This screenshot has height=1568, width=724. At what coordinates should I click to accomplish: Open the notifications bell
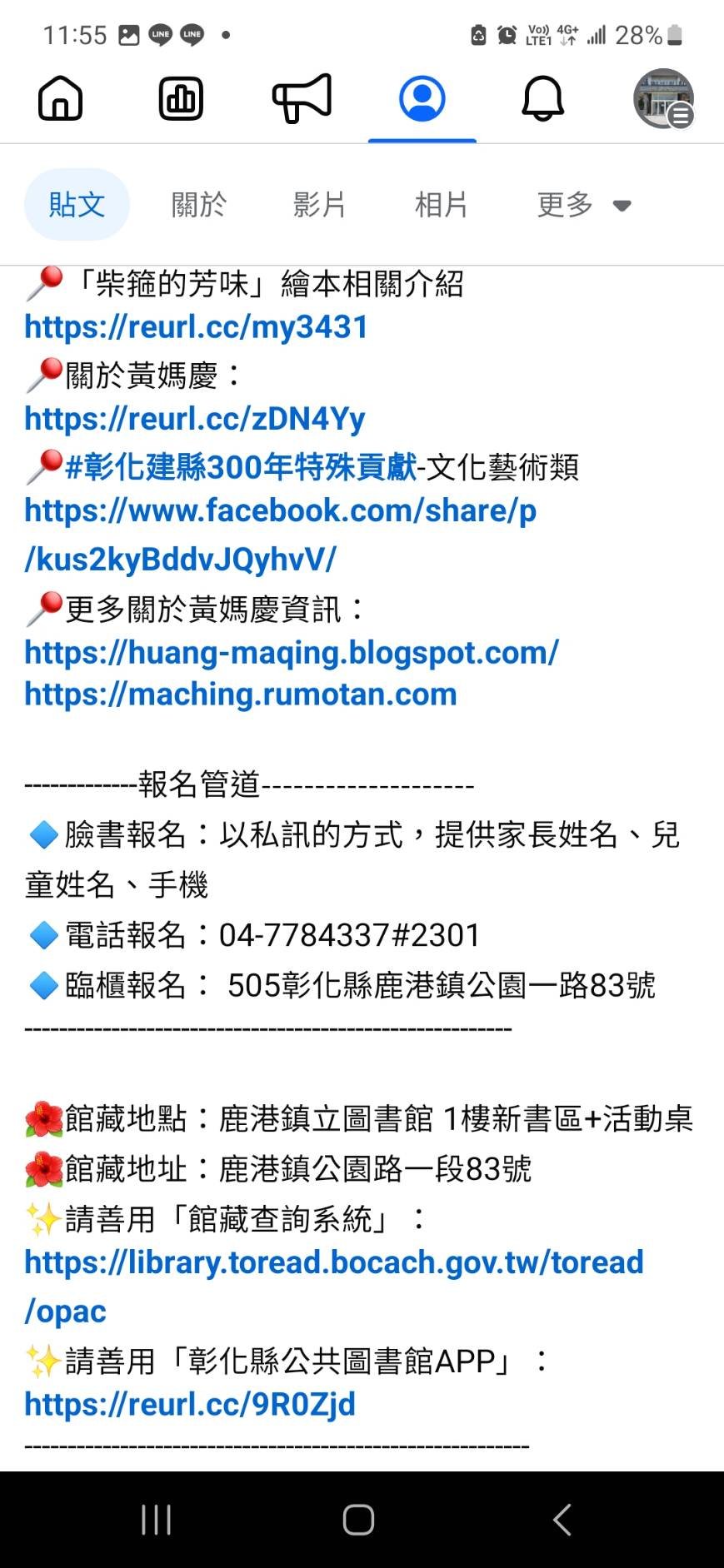(543, 99)
